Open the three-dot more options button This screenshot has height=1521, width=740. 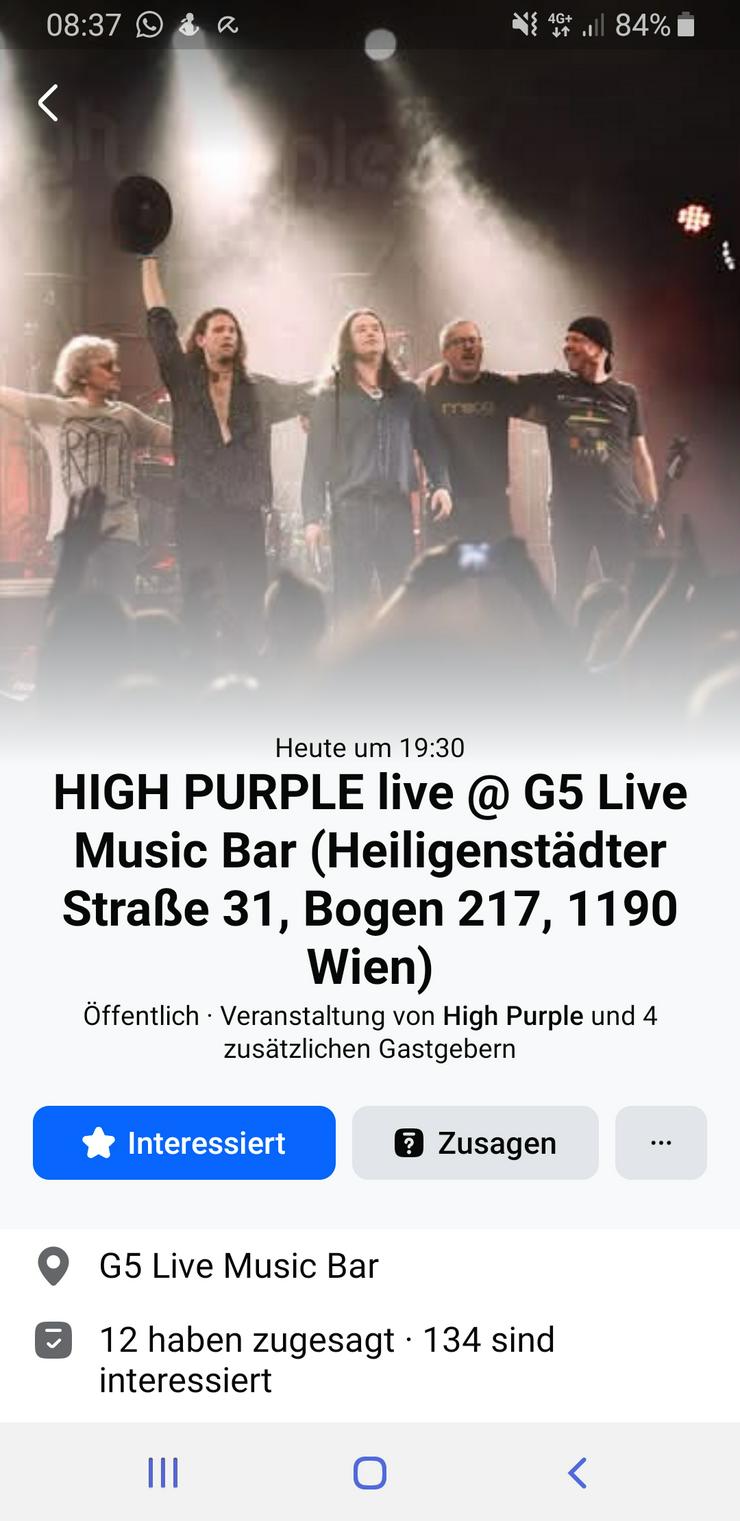(x=661, y=1143)
